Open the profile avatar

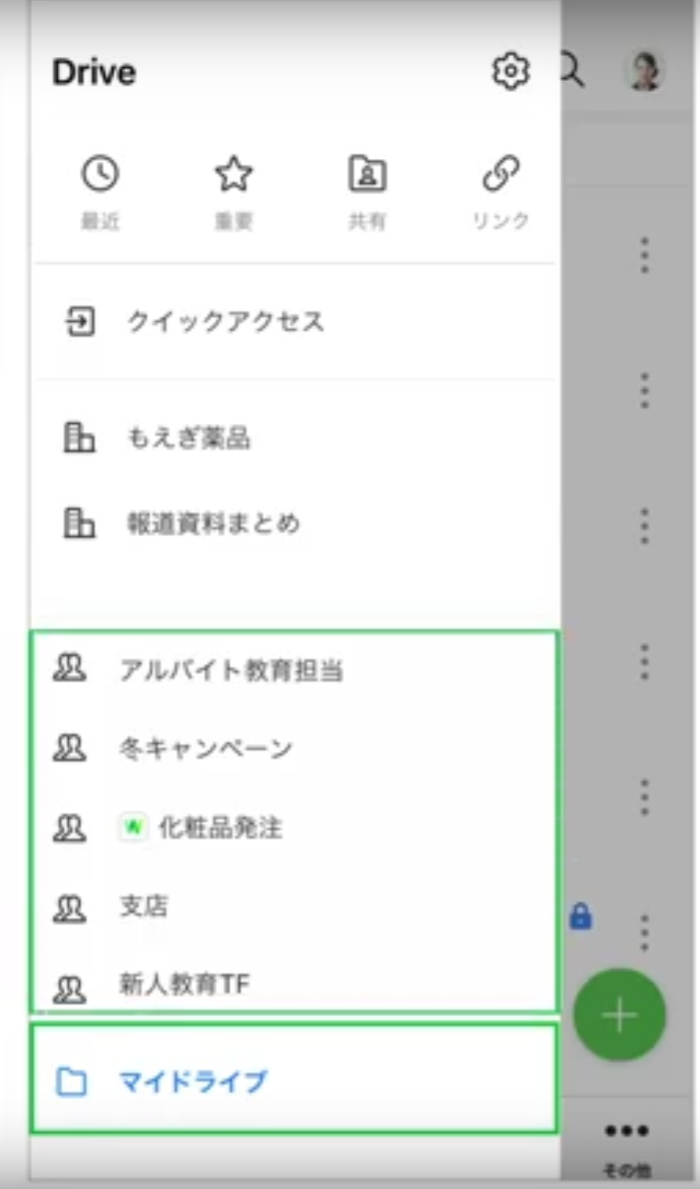(647, 72)
